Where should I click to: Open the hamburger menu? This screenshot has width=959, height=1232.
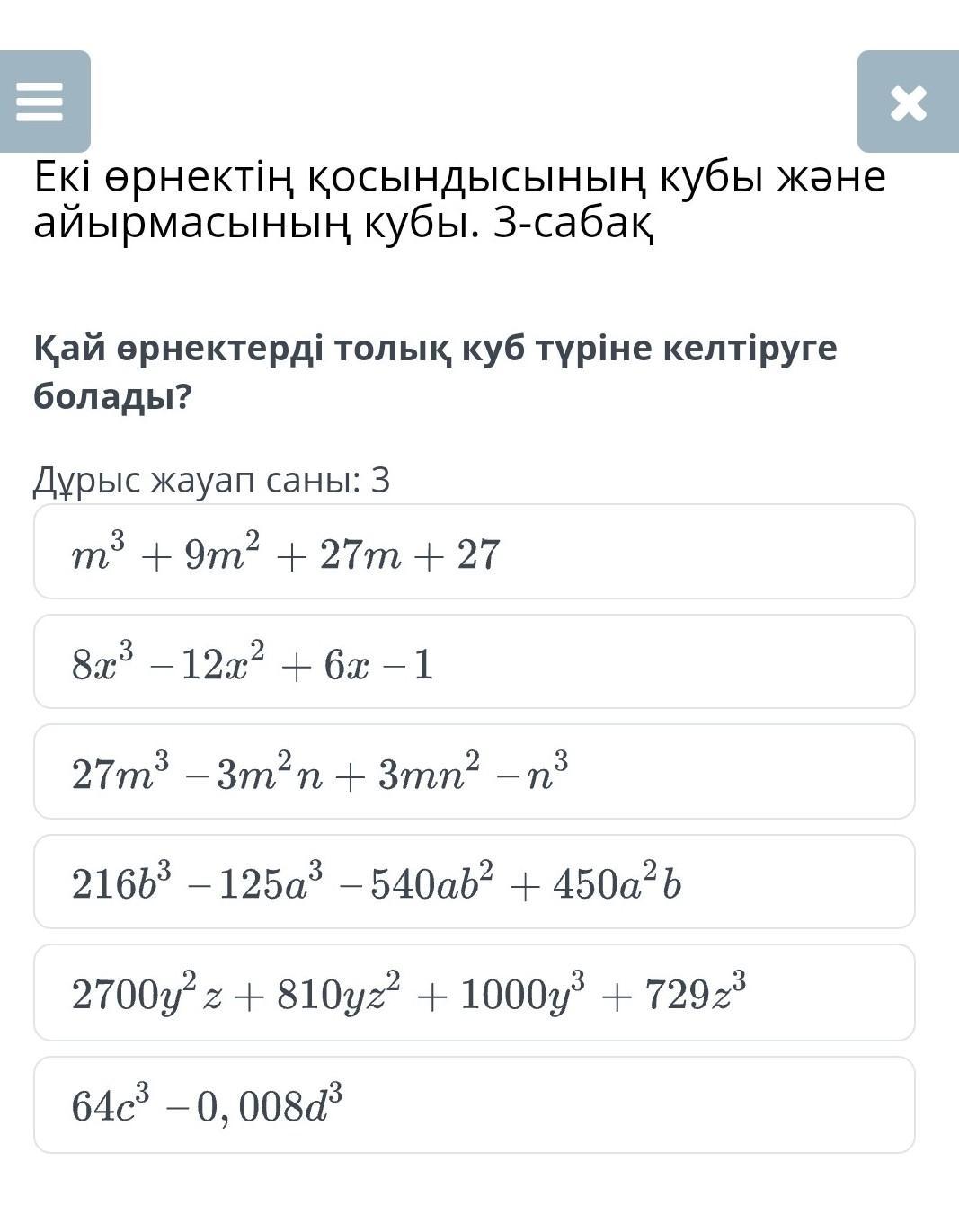coord(42,102)
